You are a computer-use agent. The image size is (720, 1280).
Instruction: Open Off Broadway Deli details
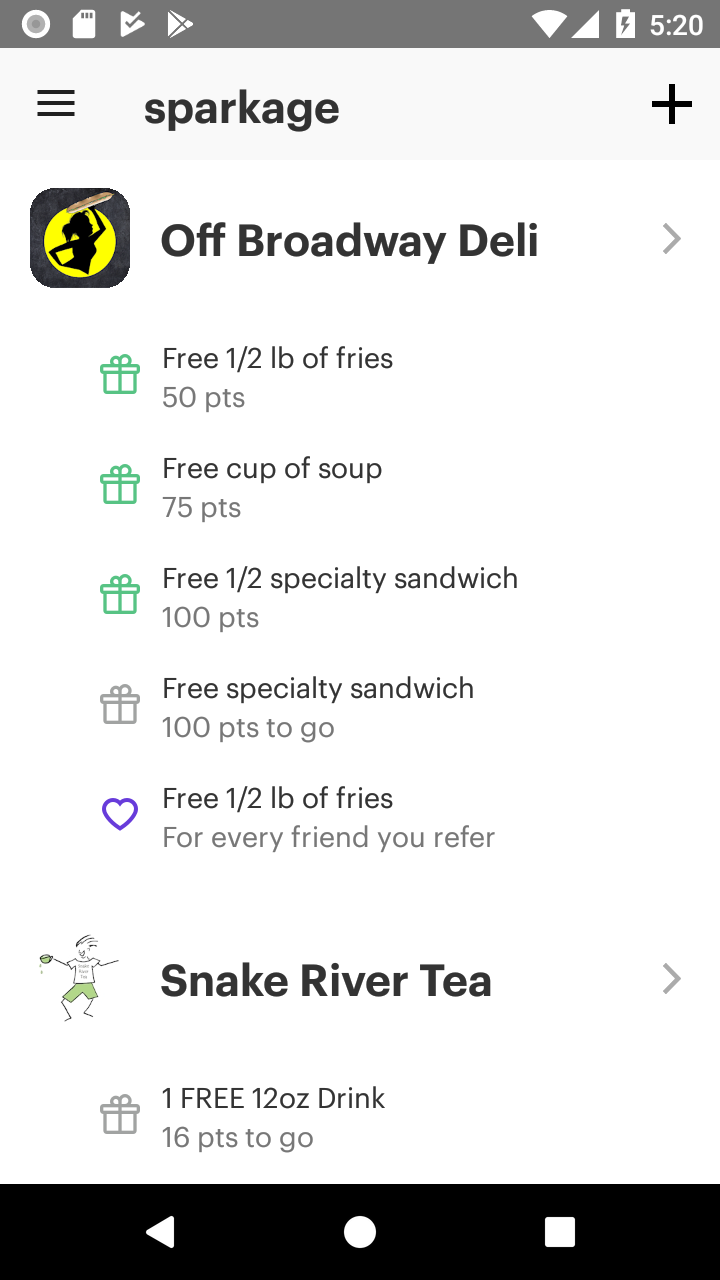[x=350, y=240]
